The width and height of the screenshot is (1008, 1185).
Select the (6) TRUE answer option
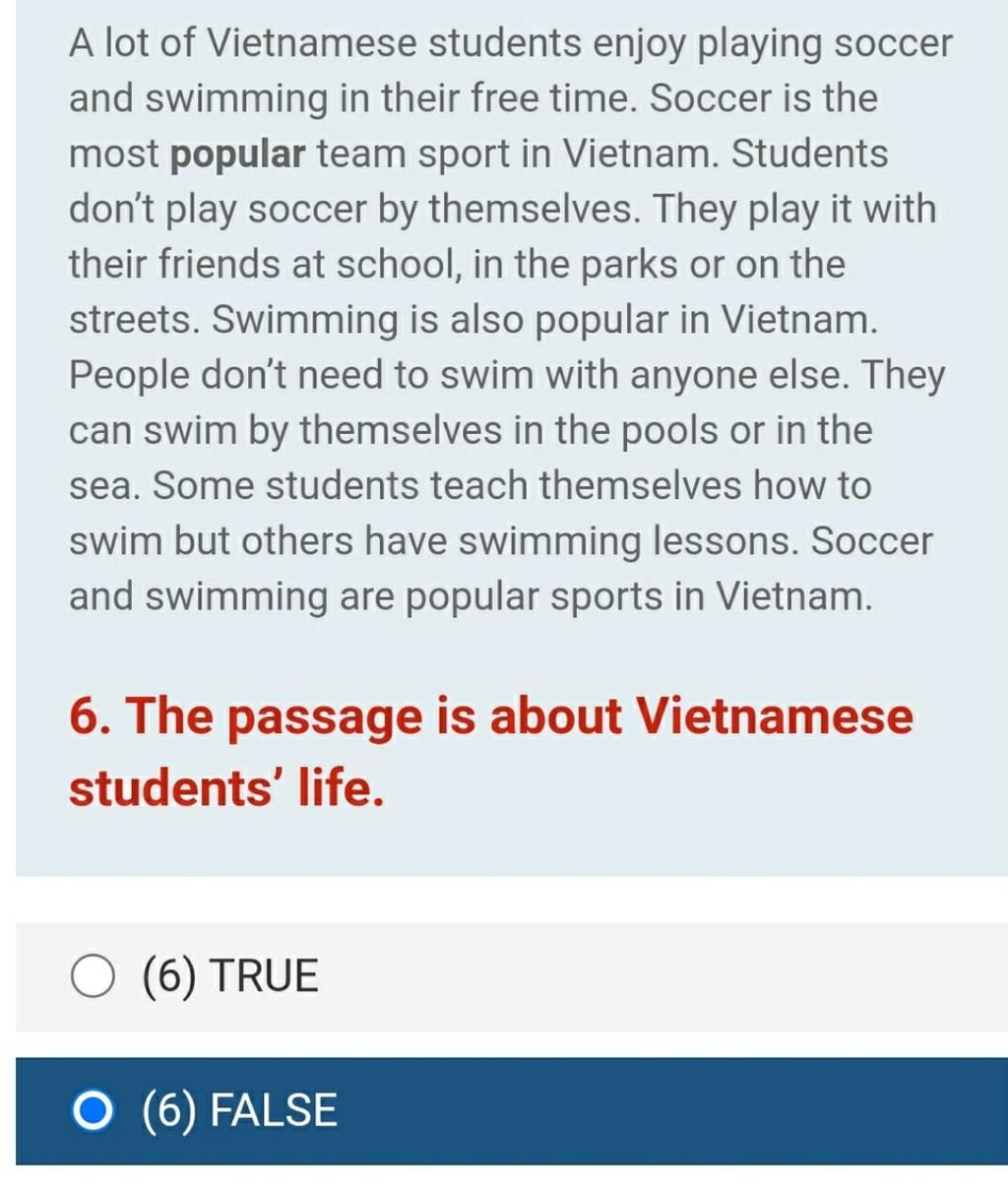point(94,976)
